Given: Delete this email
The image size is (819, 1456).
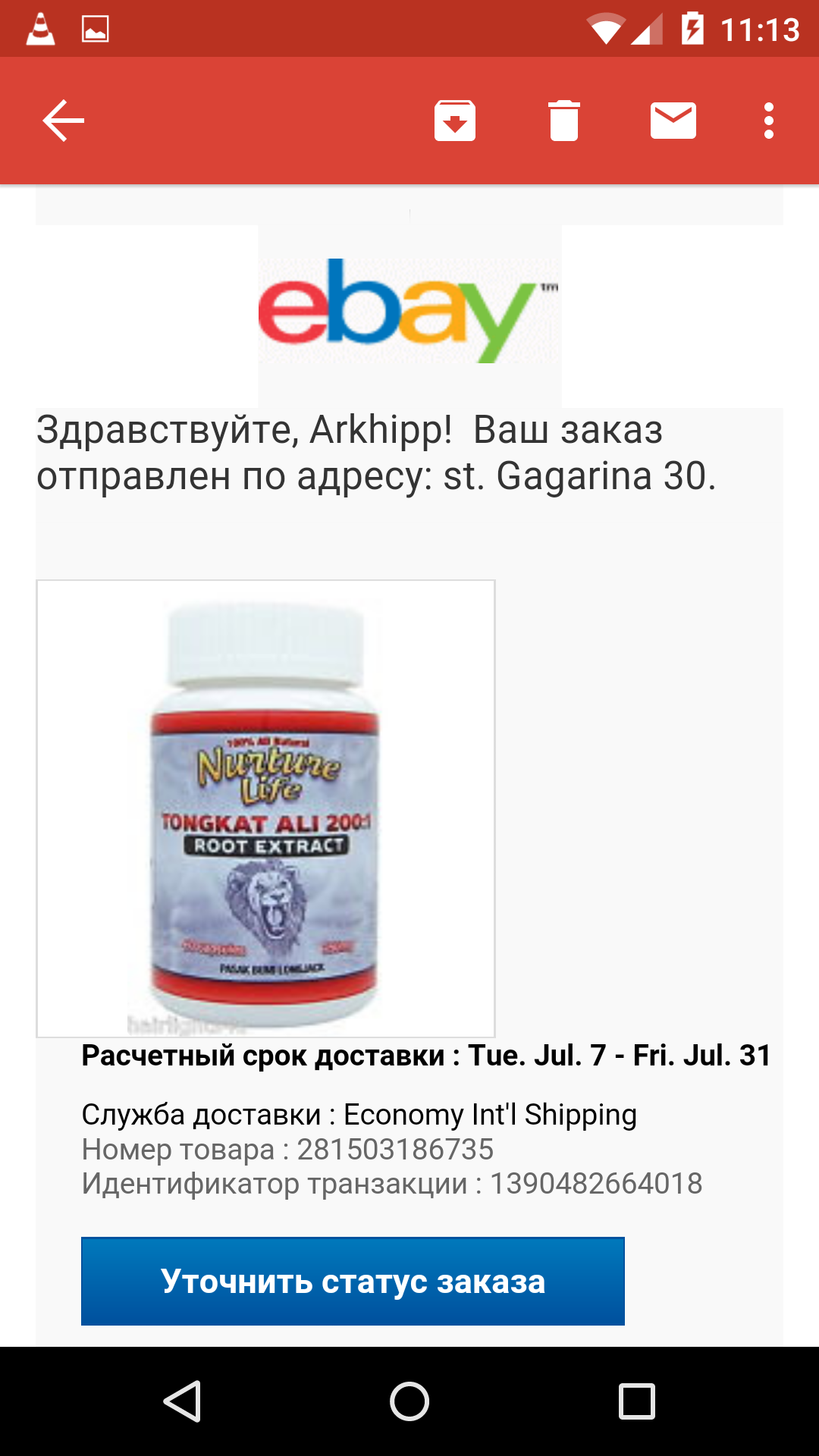Looking at the screenshot, I should point(564,121).
